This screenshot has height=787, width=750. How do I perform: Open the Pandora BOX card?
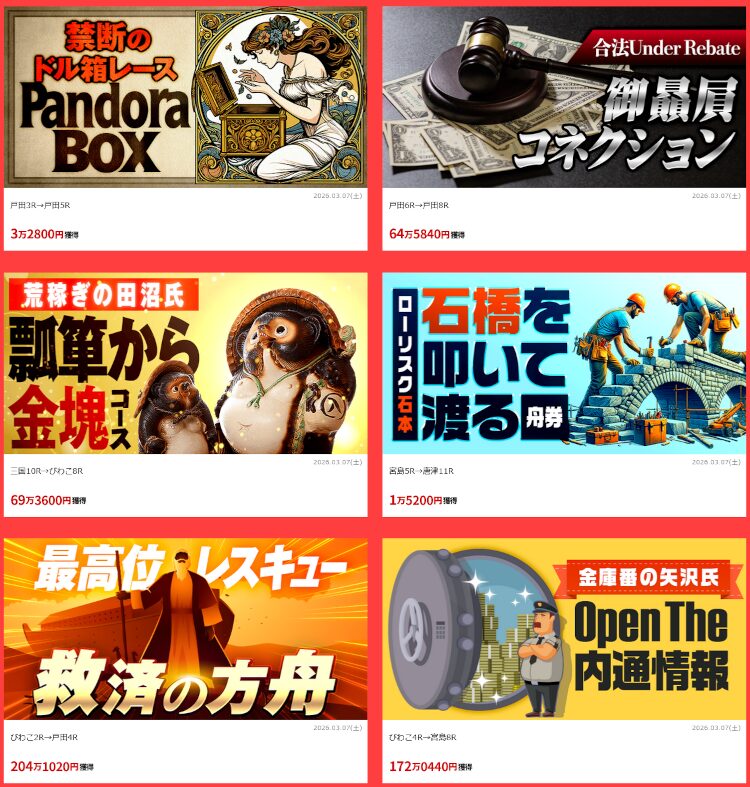[x=186, y=97]
